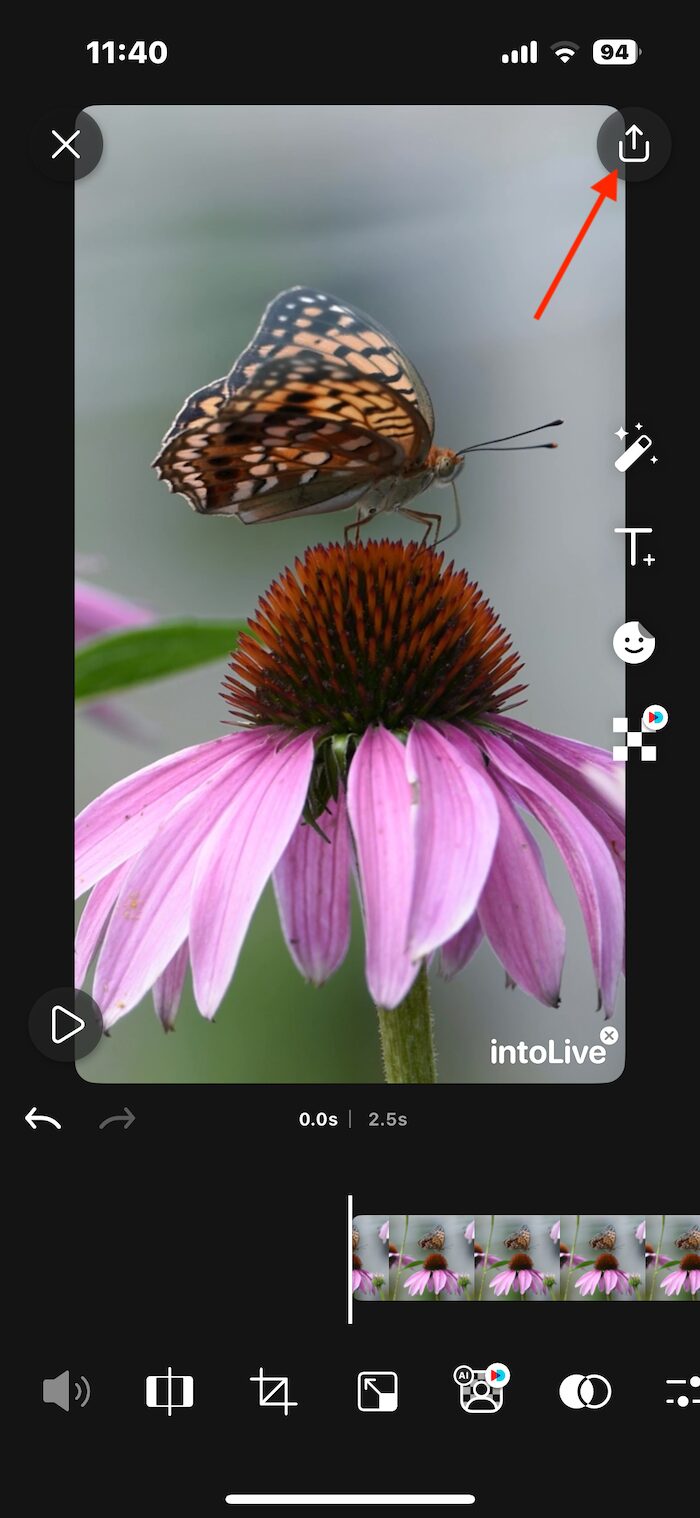This screenshot has width=700, height=1518.
Task: Tap the share/export icon
Action: [634, 145]
